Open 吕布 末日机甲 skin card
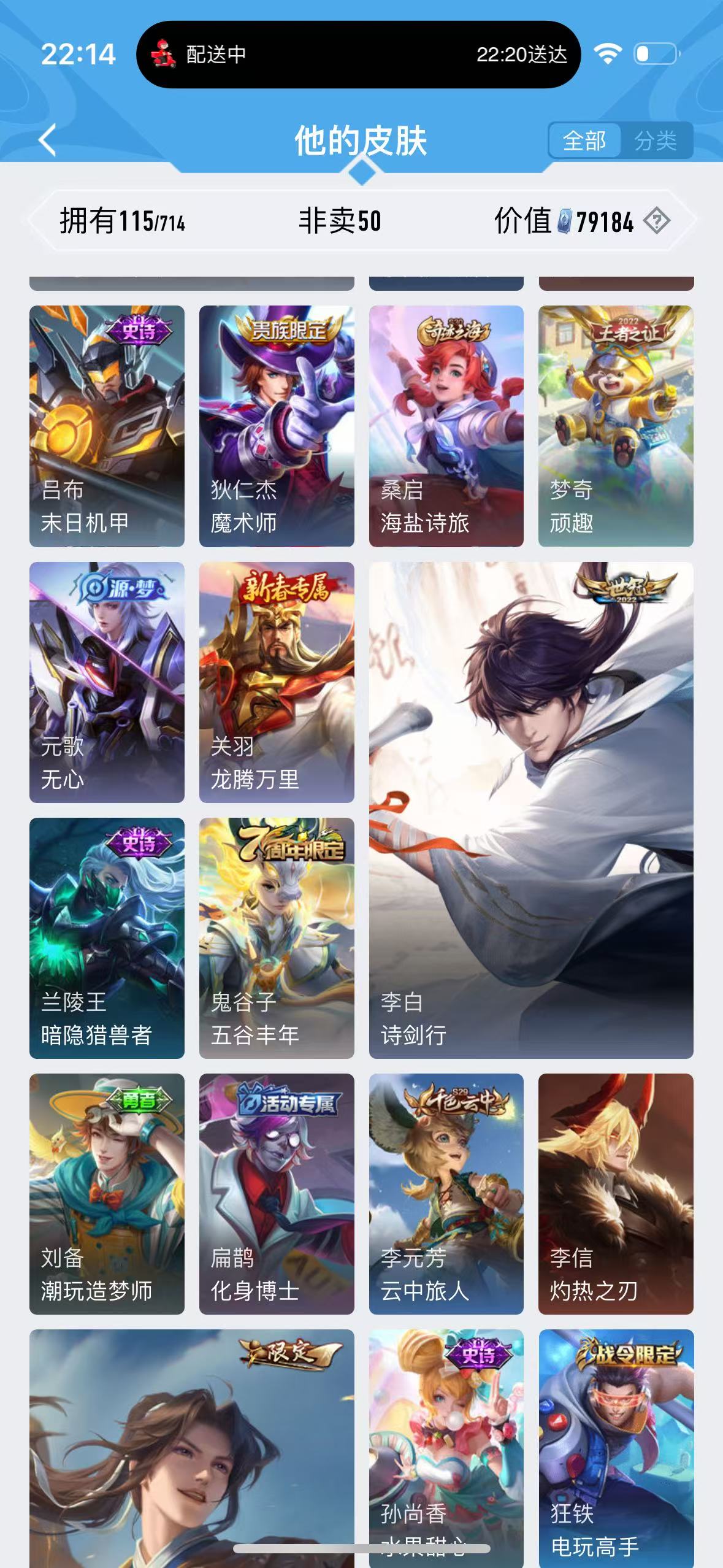Screen dimensions: 723x1568 [x=107, y=426]
